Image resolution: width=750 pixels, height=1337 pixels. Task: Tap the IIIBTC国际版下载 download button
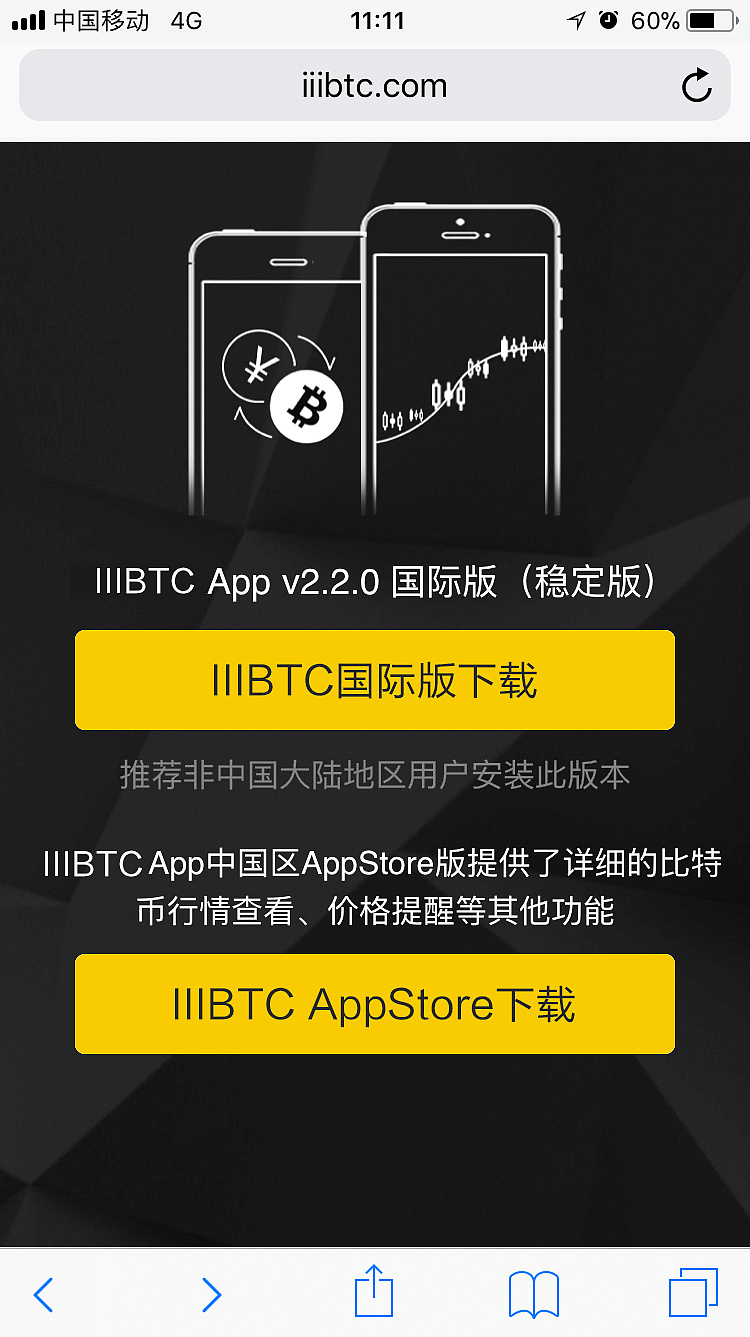click(375, 680)
